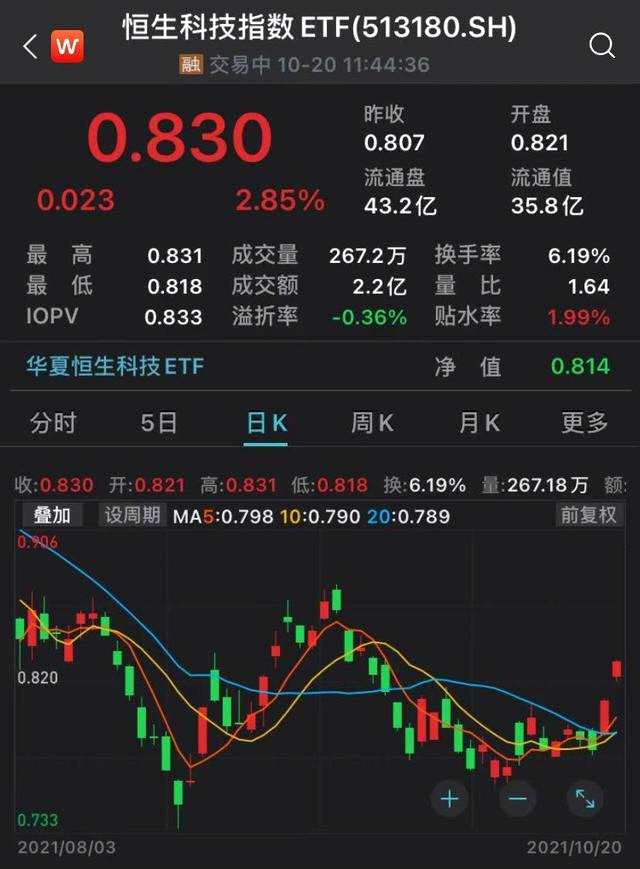Tap the 叠加 overlay button
640x869 pixels.
[53, 516]
